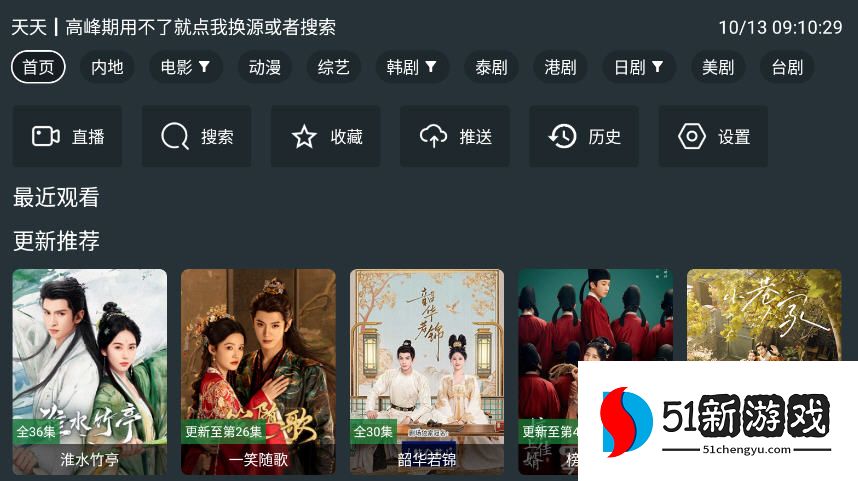This screenshot has width=858, height=481.
Task: Open the 搜索 search button
Action: [x=197, y=136]
